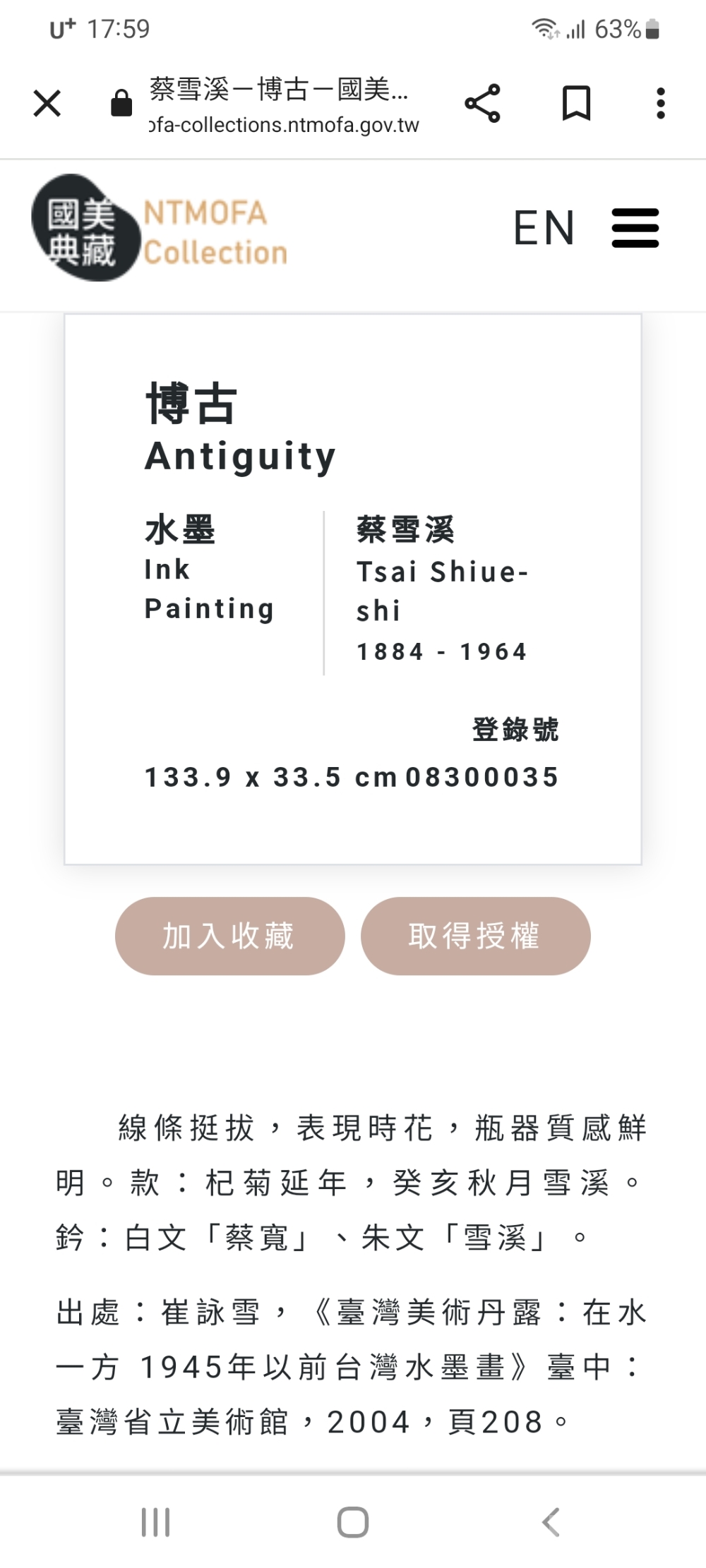Image resolution: width=706 pixels, height=1568 pixels.
Task: Go to NTMOFA Collection homepage logo
Action: [x=160, y=228]
